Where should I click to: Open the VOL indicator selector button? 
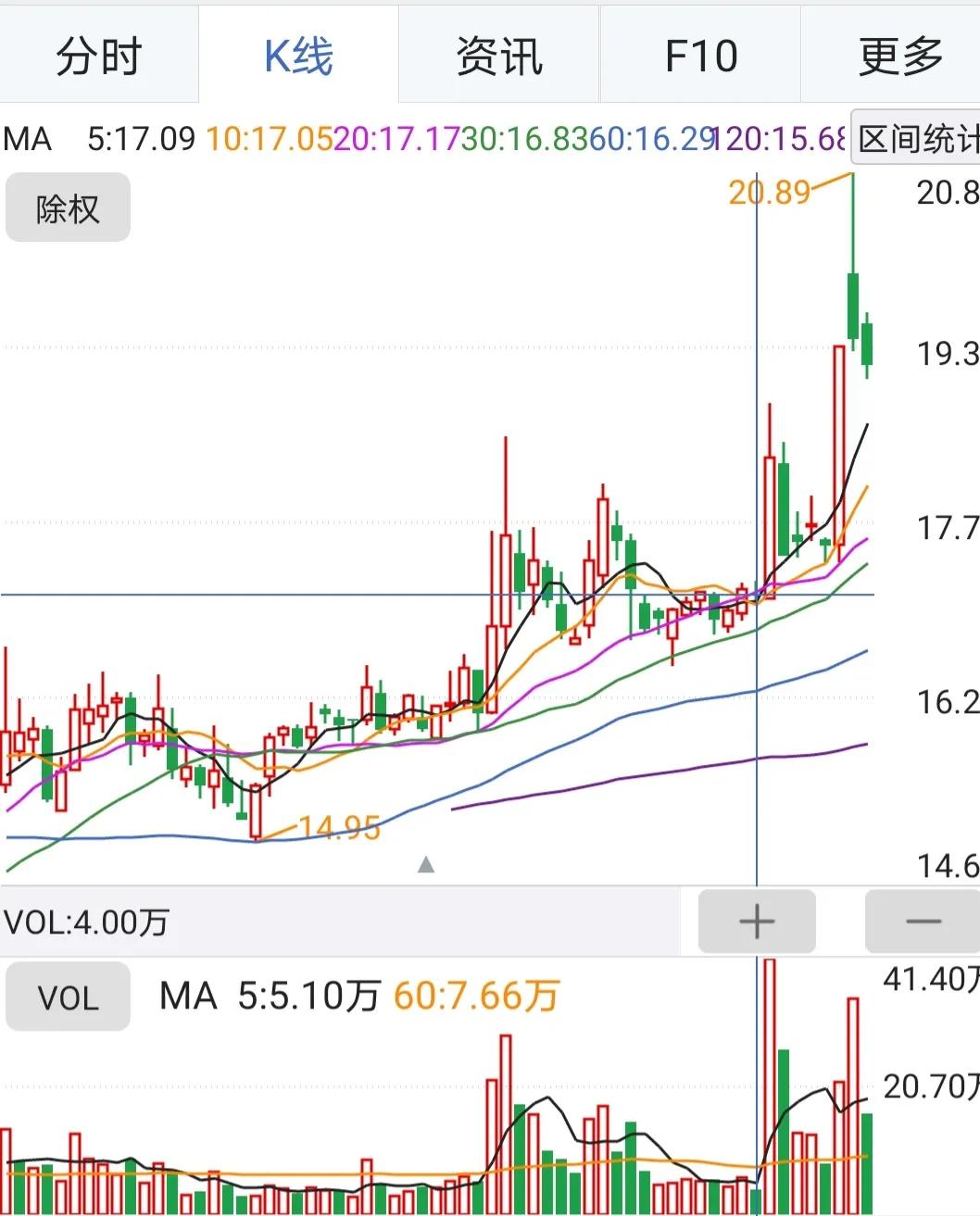pyautogui.click(x=67, y=997)
